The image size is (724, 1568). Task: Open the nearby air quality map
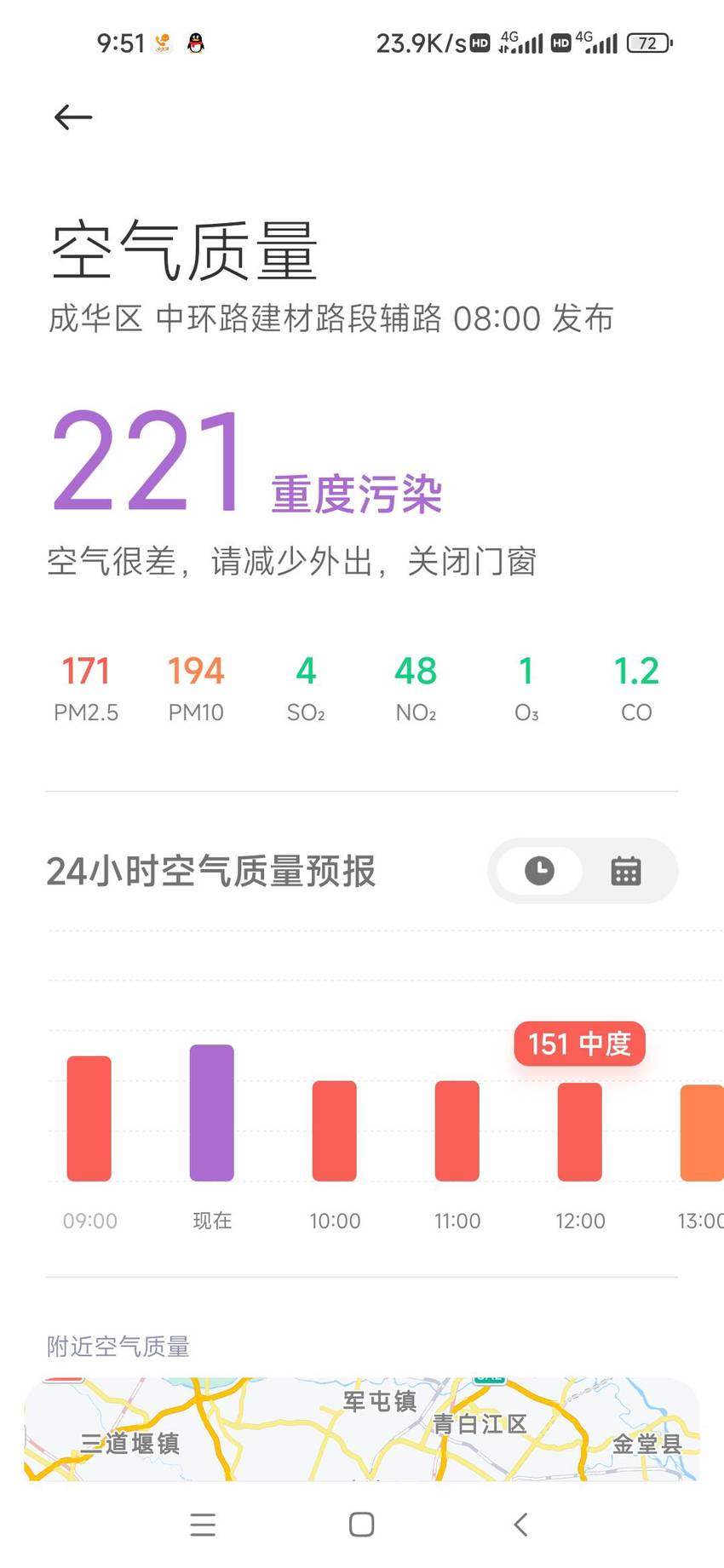(362, 1429)
